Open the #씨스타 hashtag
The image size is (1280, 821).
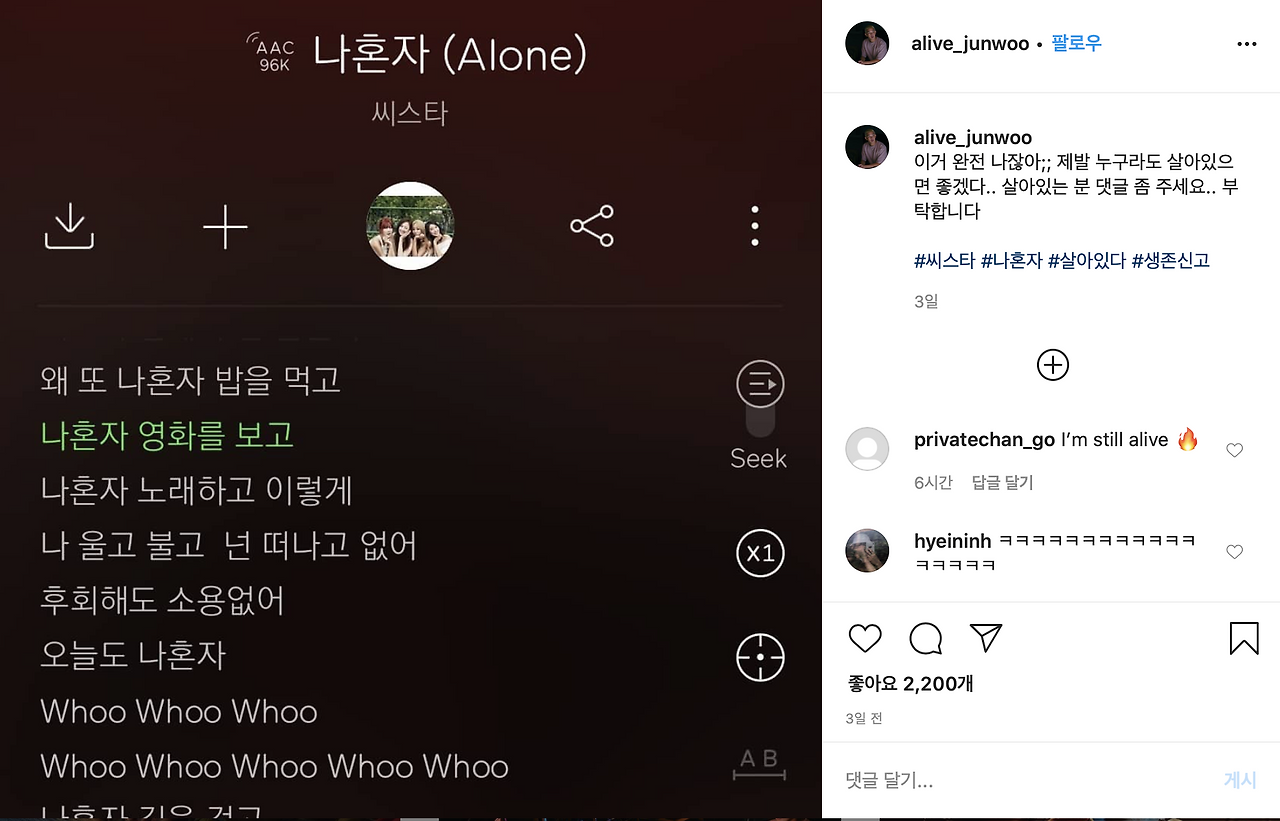[944, 261]
